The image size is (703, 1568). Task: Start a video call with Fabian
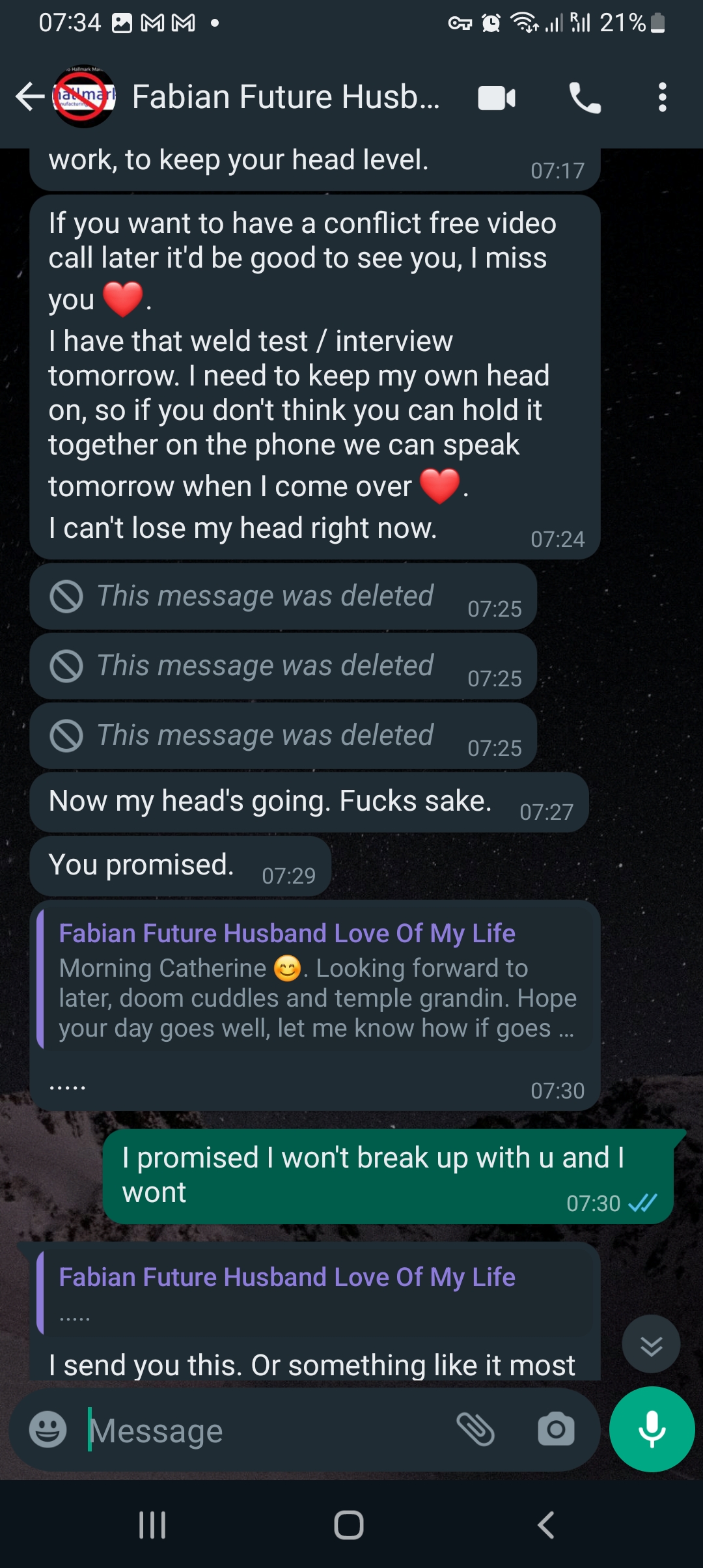[x=497, y=98]
